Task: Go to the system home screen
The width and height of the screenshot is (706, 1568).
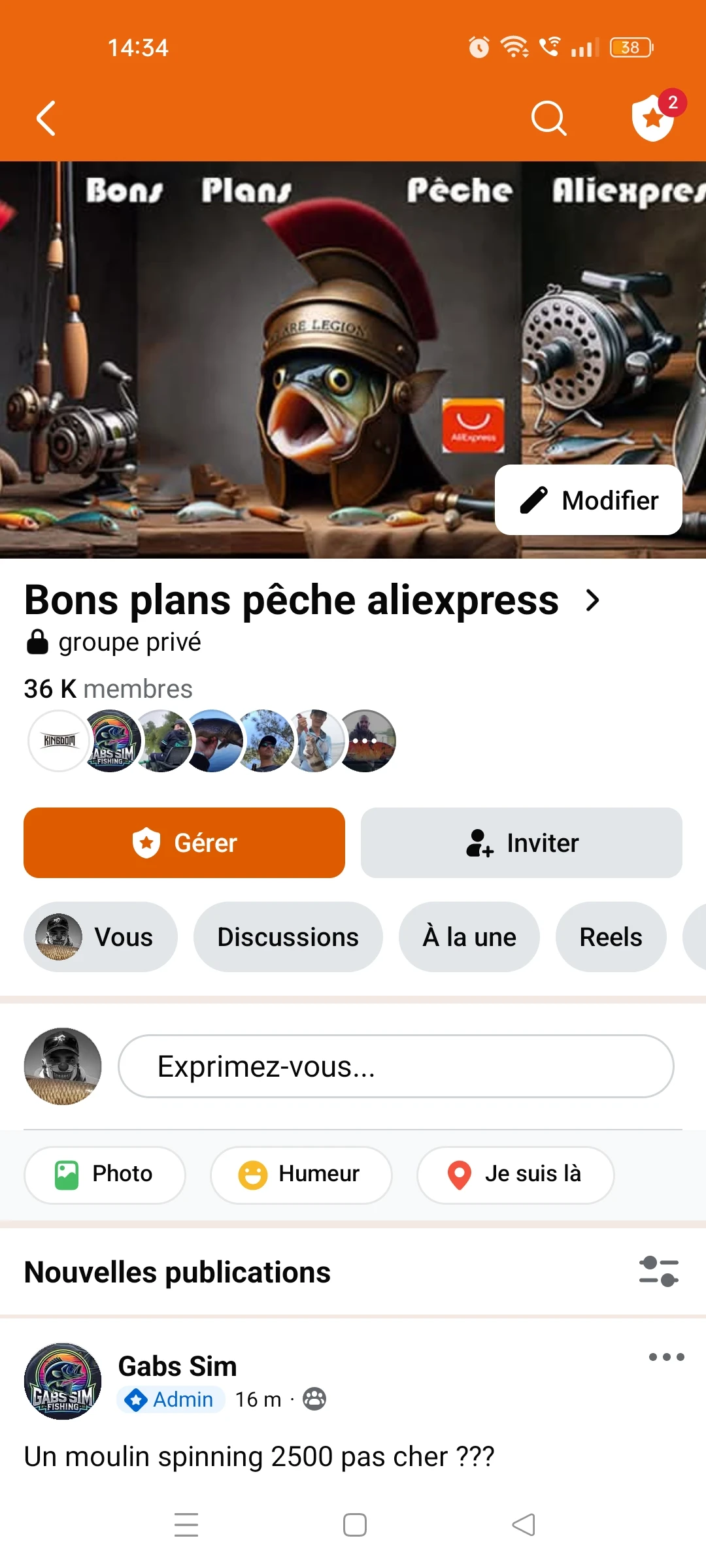Action: [x=354, y=1525]
